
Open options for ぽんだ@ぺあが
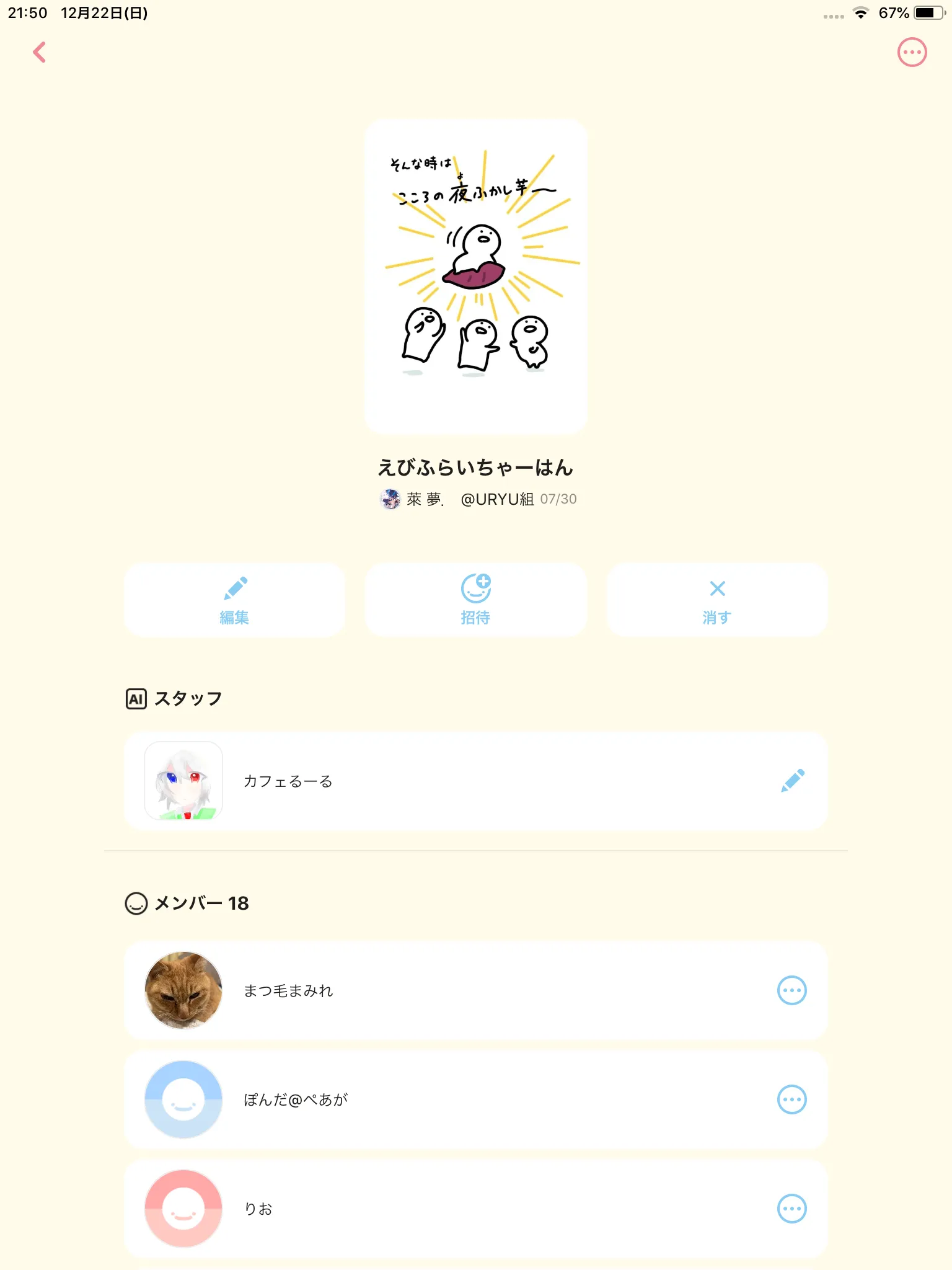coord(792,1099)
